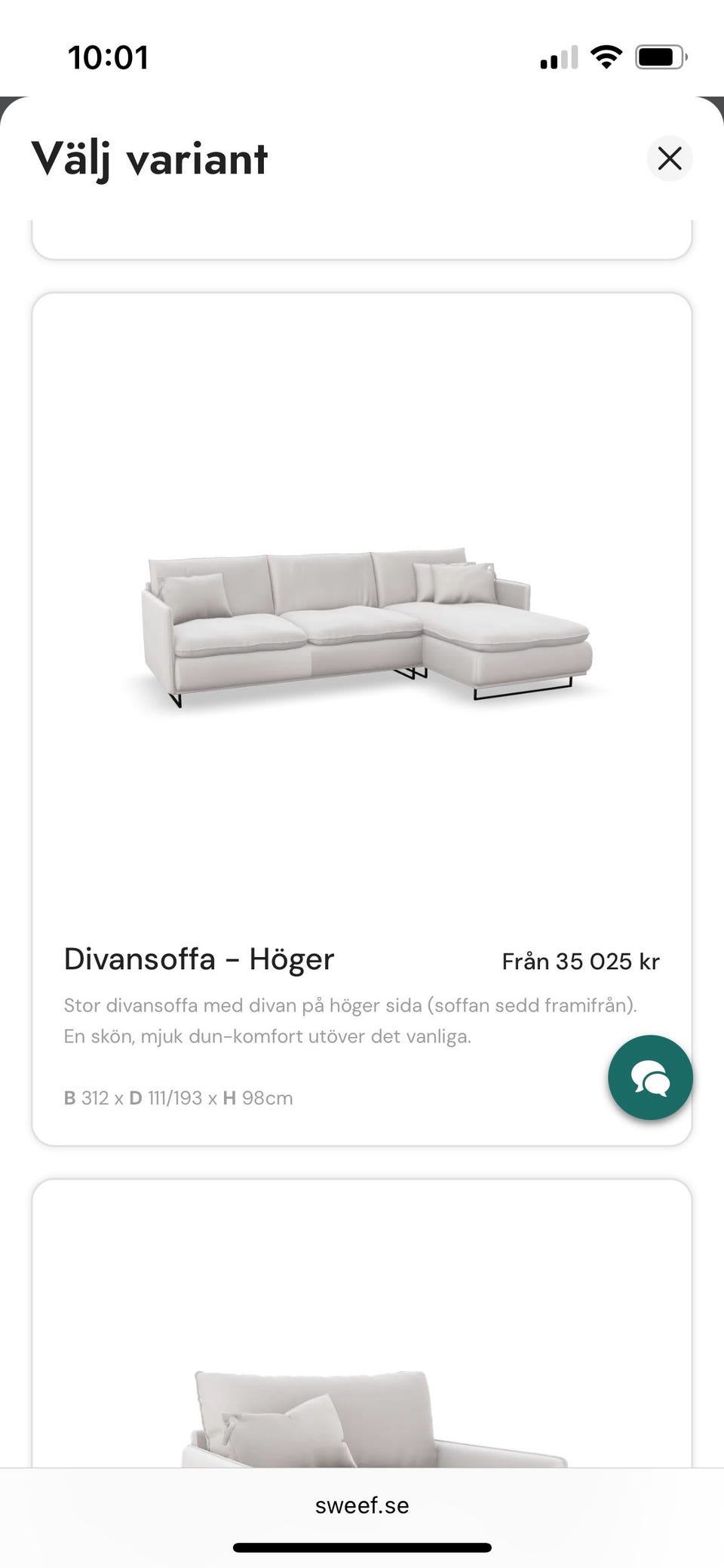The height and width of the screenshot is (1568, 724).
Task: Dismiss the variant picker via the X icon
Action: click(669, 159)
